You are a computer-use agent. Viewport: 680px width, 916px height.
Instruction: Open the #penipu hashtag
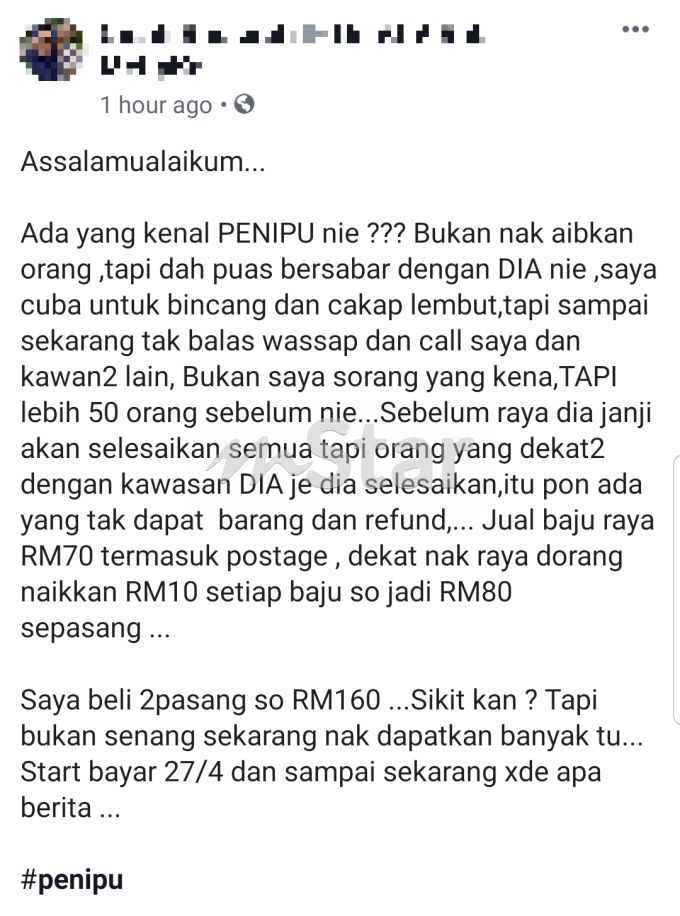[71, 880]
